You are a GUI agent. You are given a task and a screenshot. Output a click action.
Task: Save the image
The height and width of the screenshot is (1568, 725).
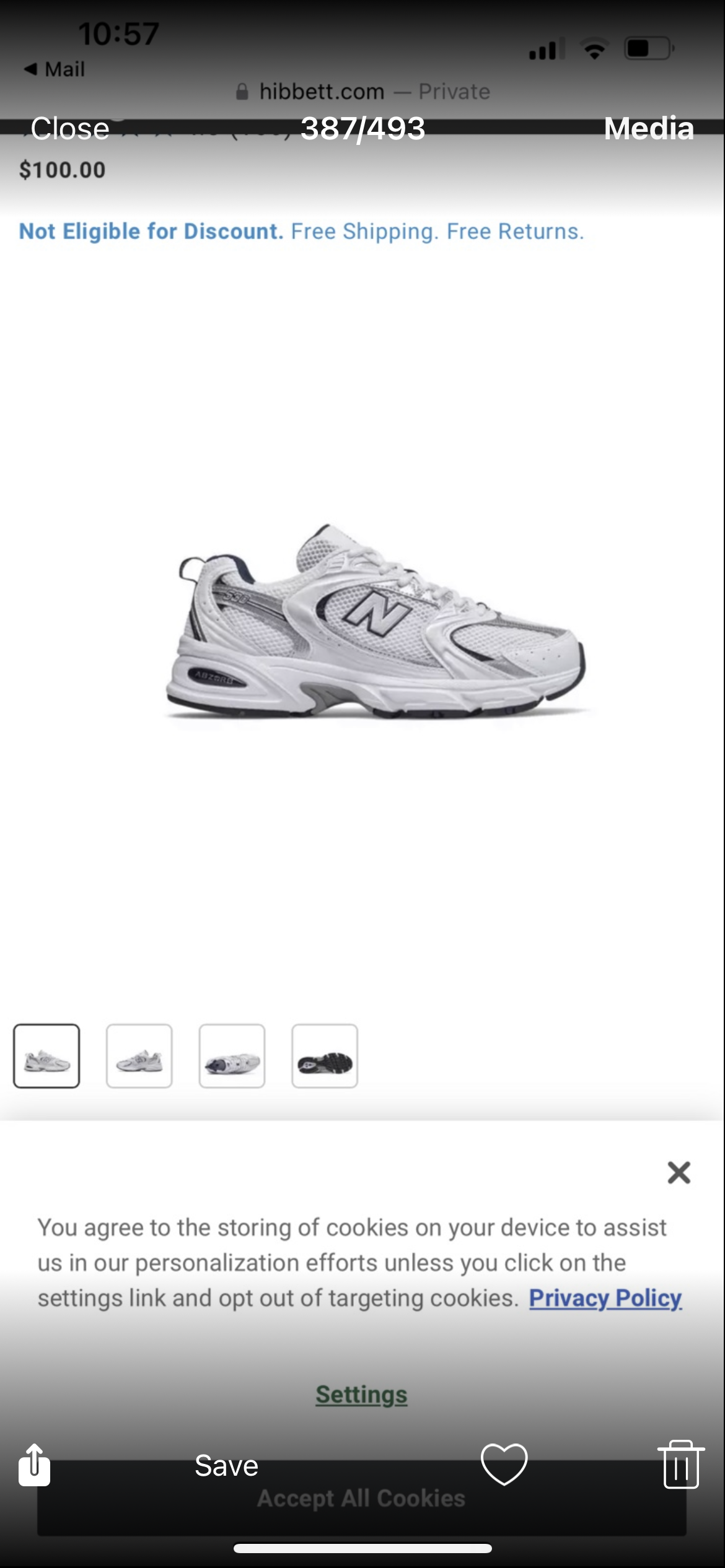point(226,1465)
